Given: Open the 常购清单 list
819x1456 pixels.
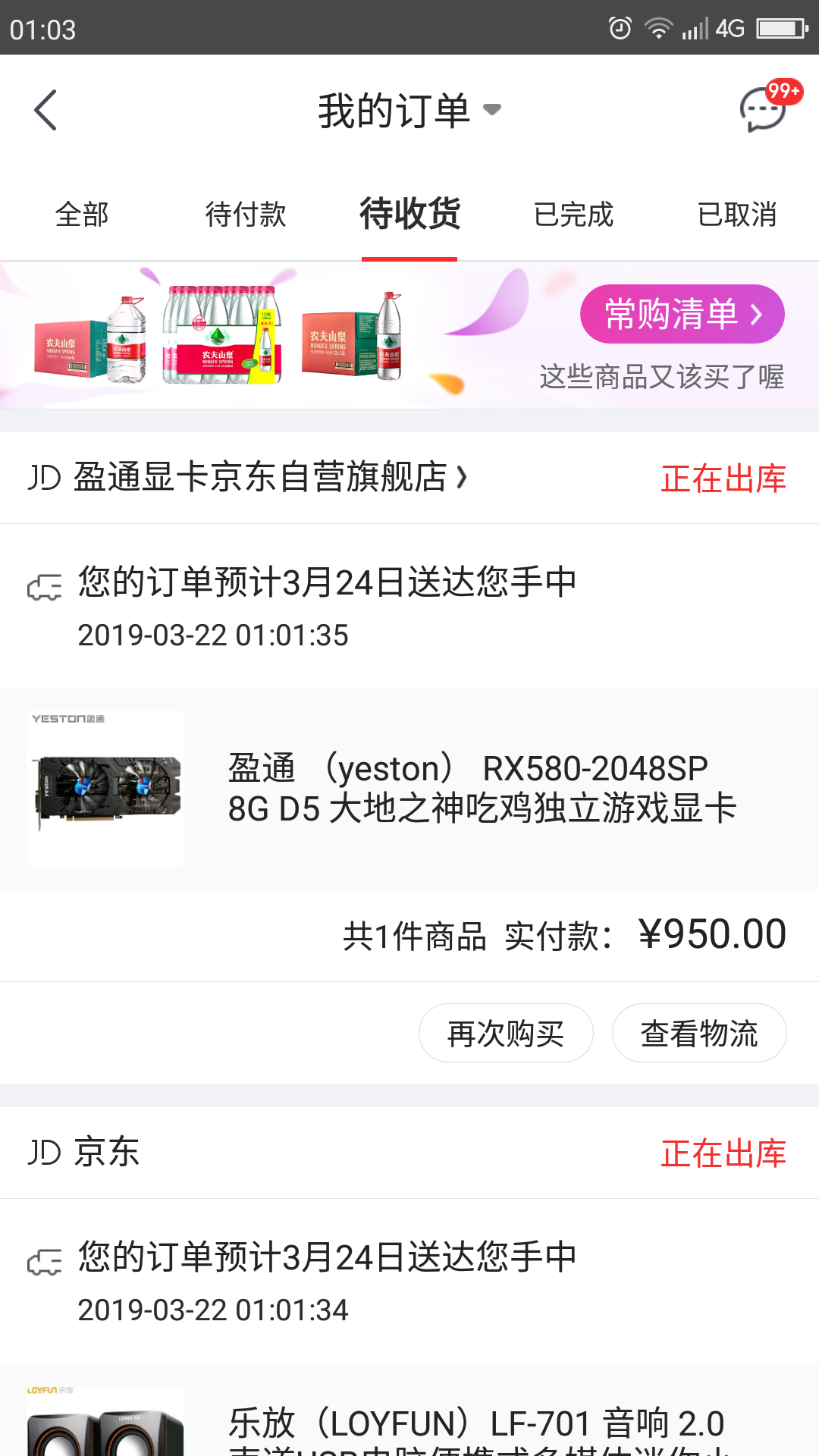Looking at the screenshot, I should pyautogui.click(x=682, y=314).
